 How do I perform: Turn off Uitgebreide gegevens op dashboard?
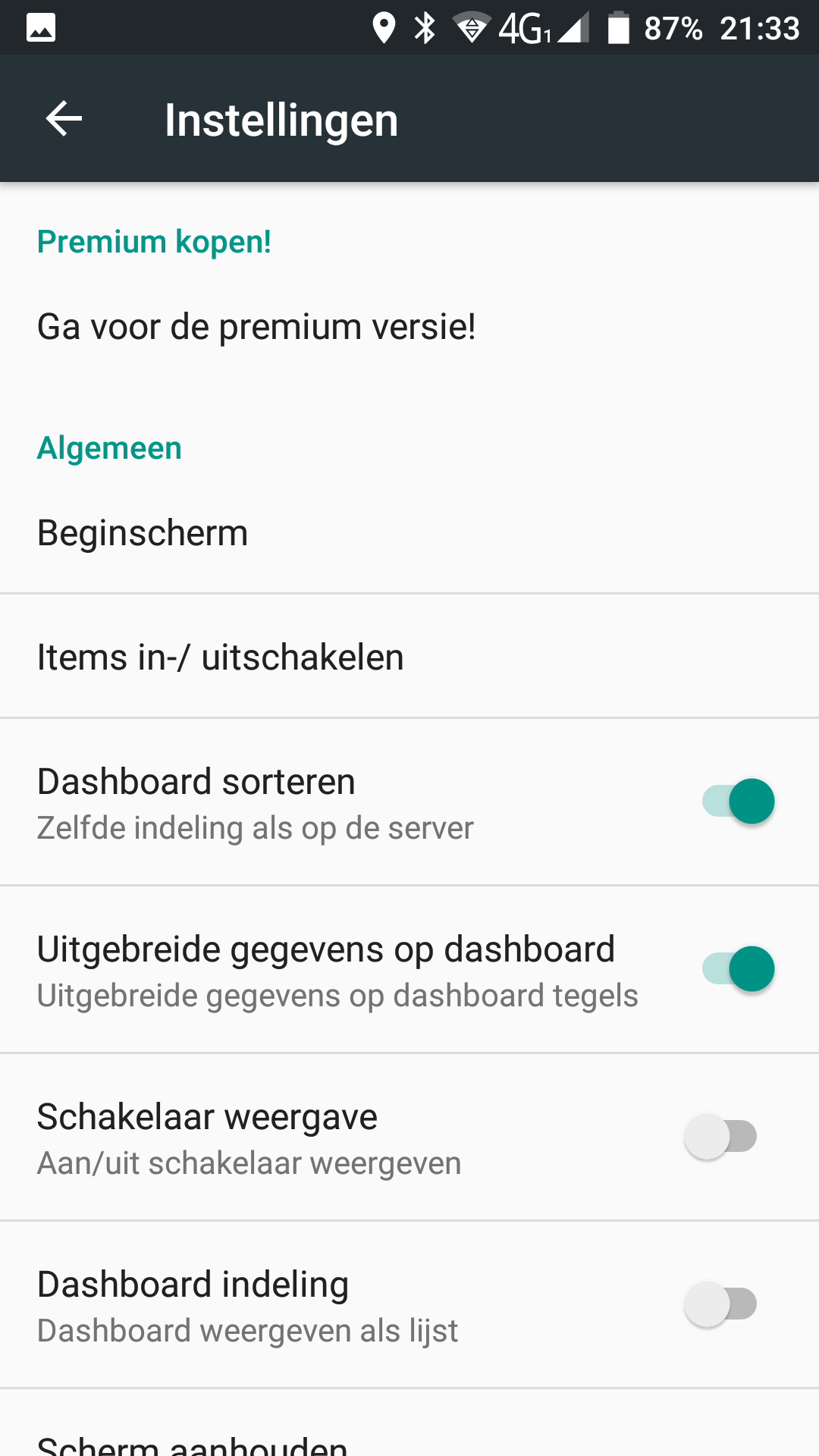pos(738,969)
